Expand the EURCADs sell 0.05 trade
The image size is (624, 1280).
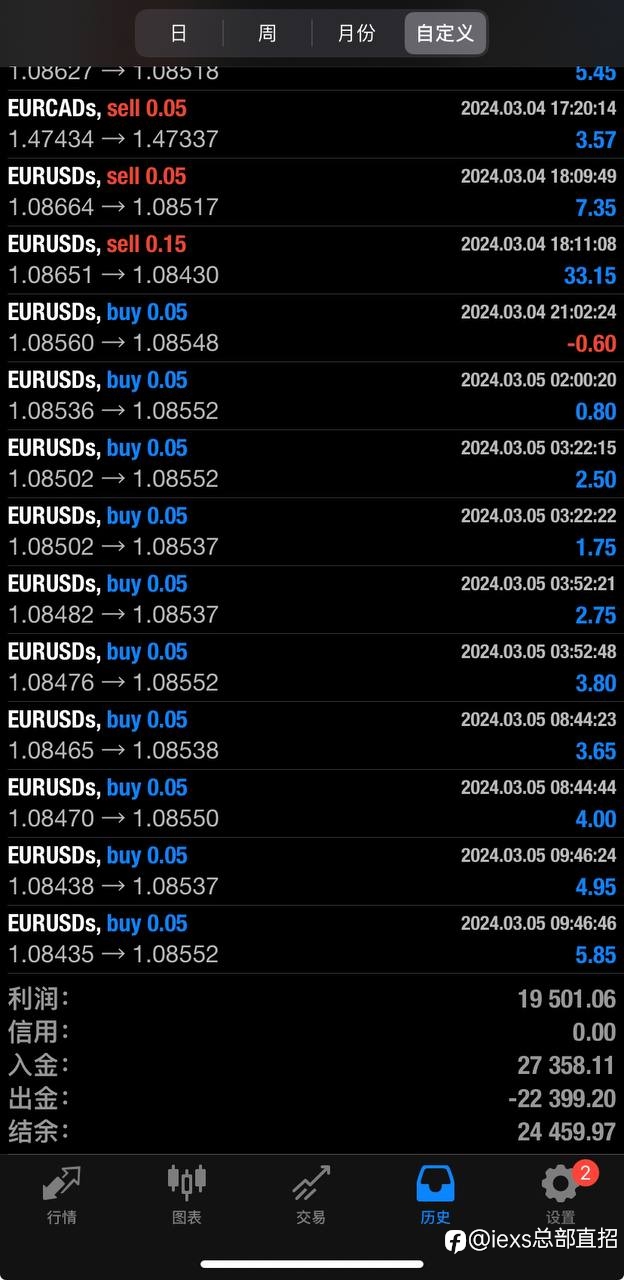pos(312,124)
